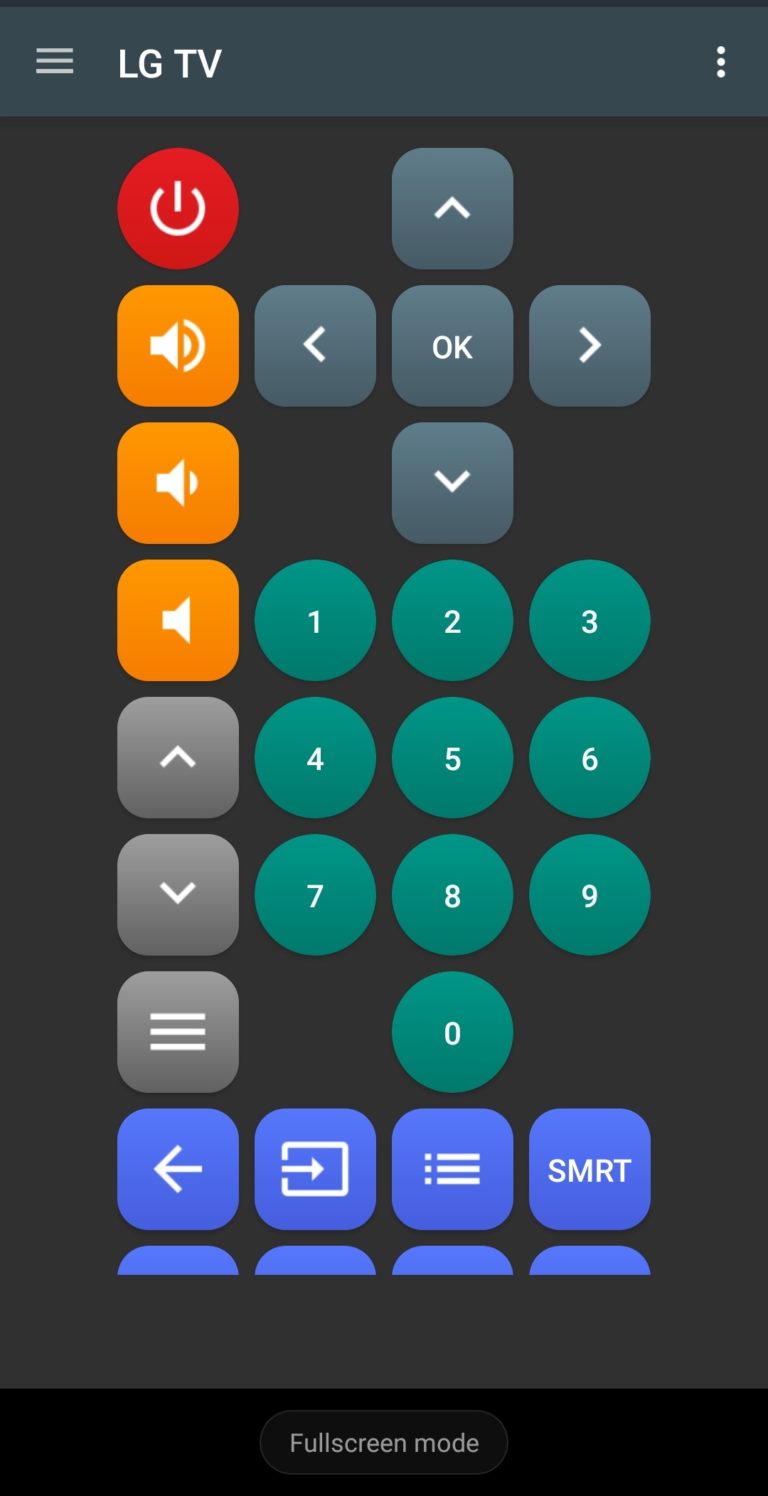The height and width of the screenshot is (1496, 768).
Task: Tap the grey channel up button
Action: (x=178, y=758)
